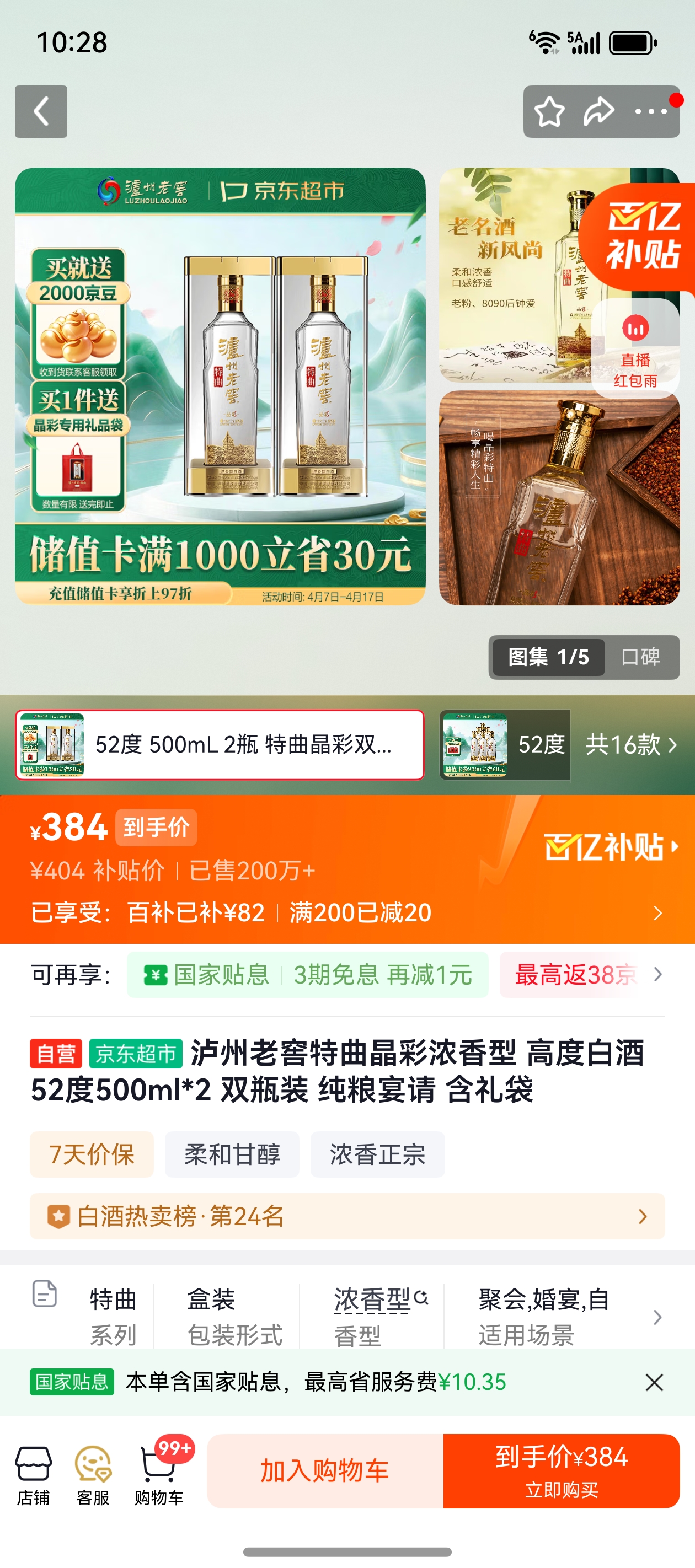Click the back arrow at top left

(x=40, y=112)
